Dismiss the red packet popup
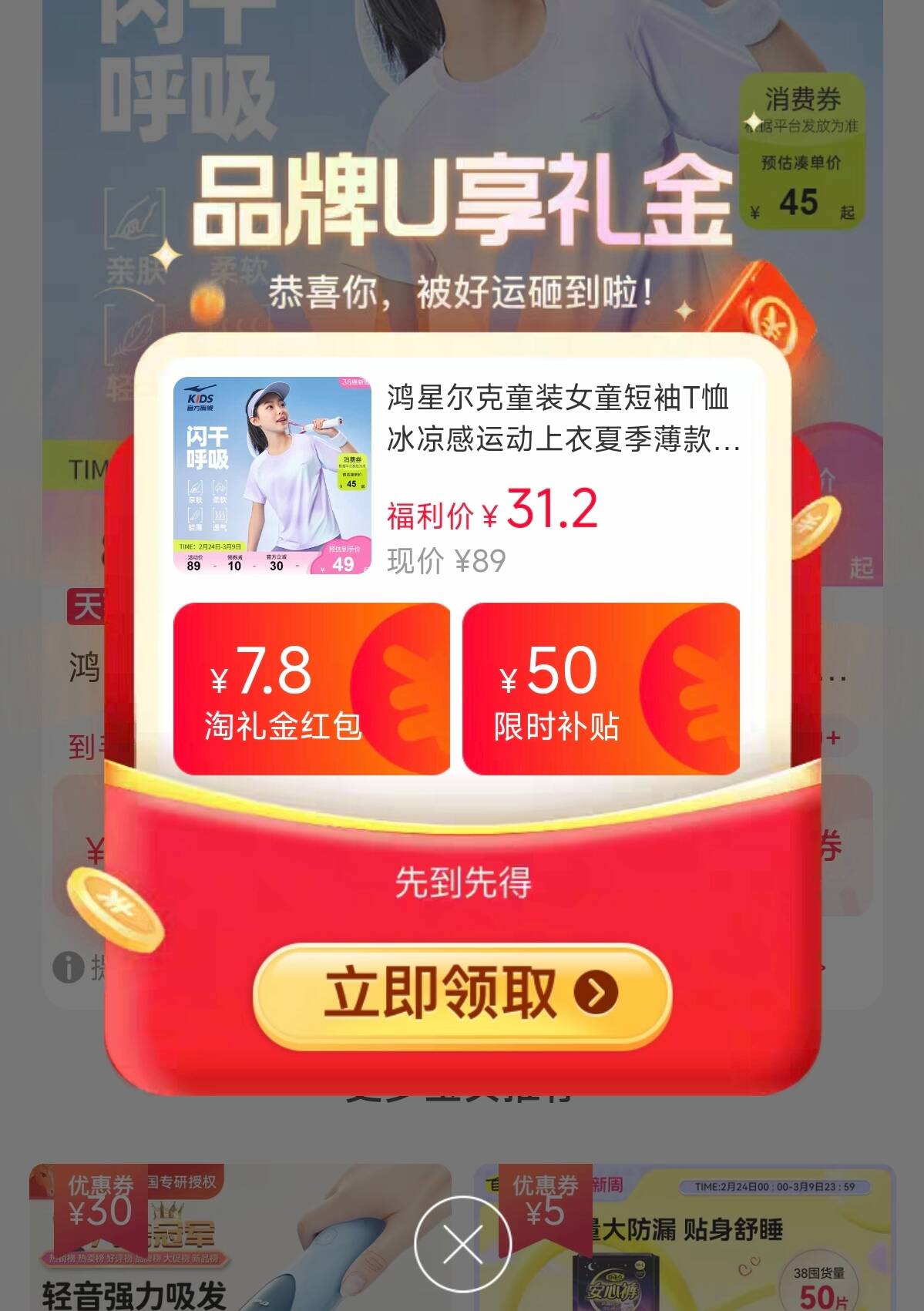Image resolution: width=924 pixels, height=1311 pixels. [462, 1244]
